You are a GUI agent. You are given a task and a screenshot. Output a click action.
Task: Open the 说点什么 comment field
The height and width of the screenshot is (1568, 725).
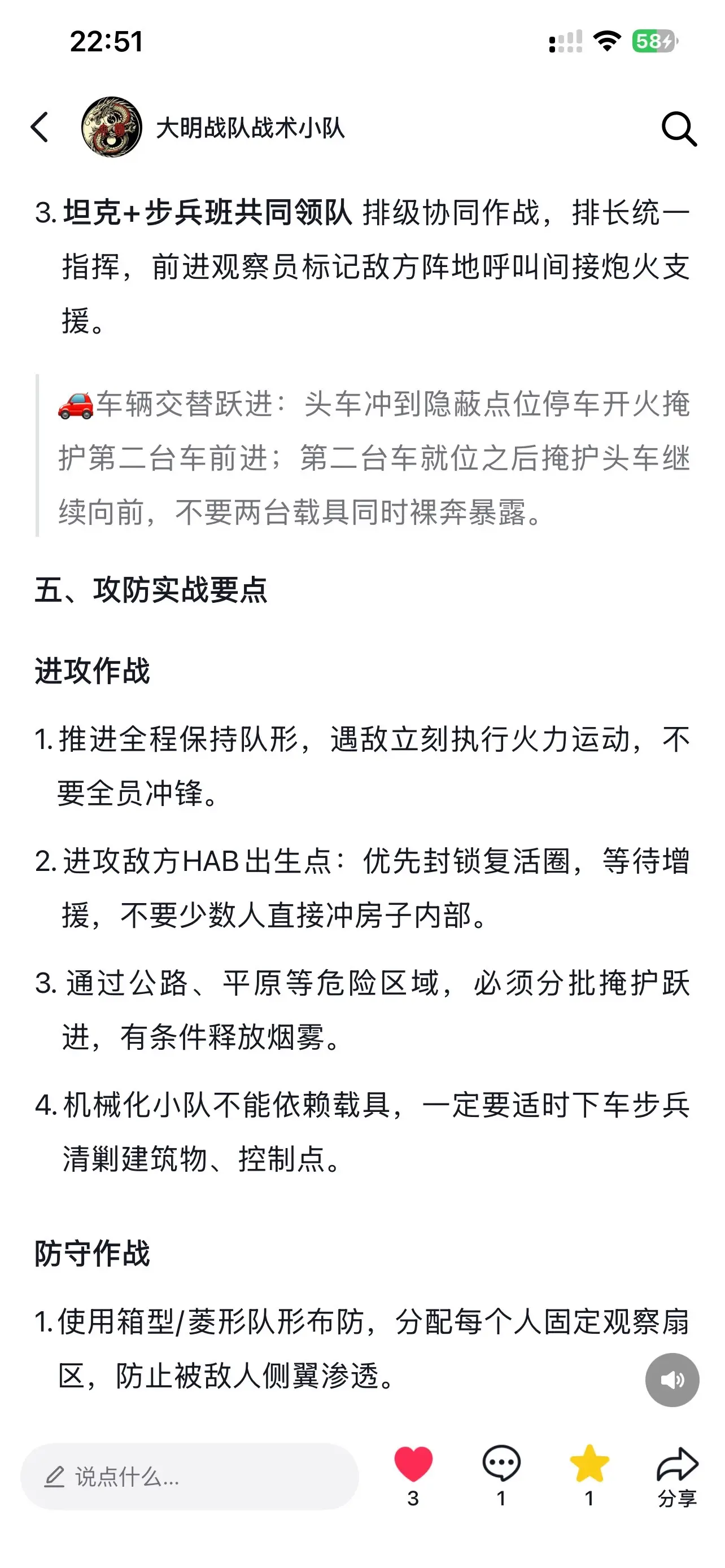coord(189,1476)
